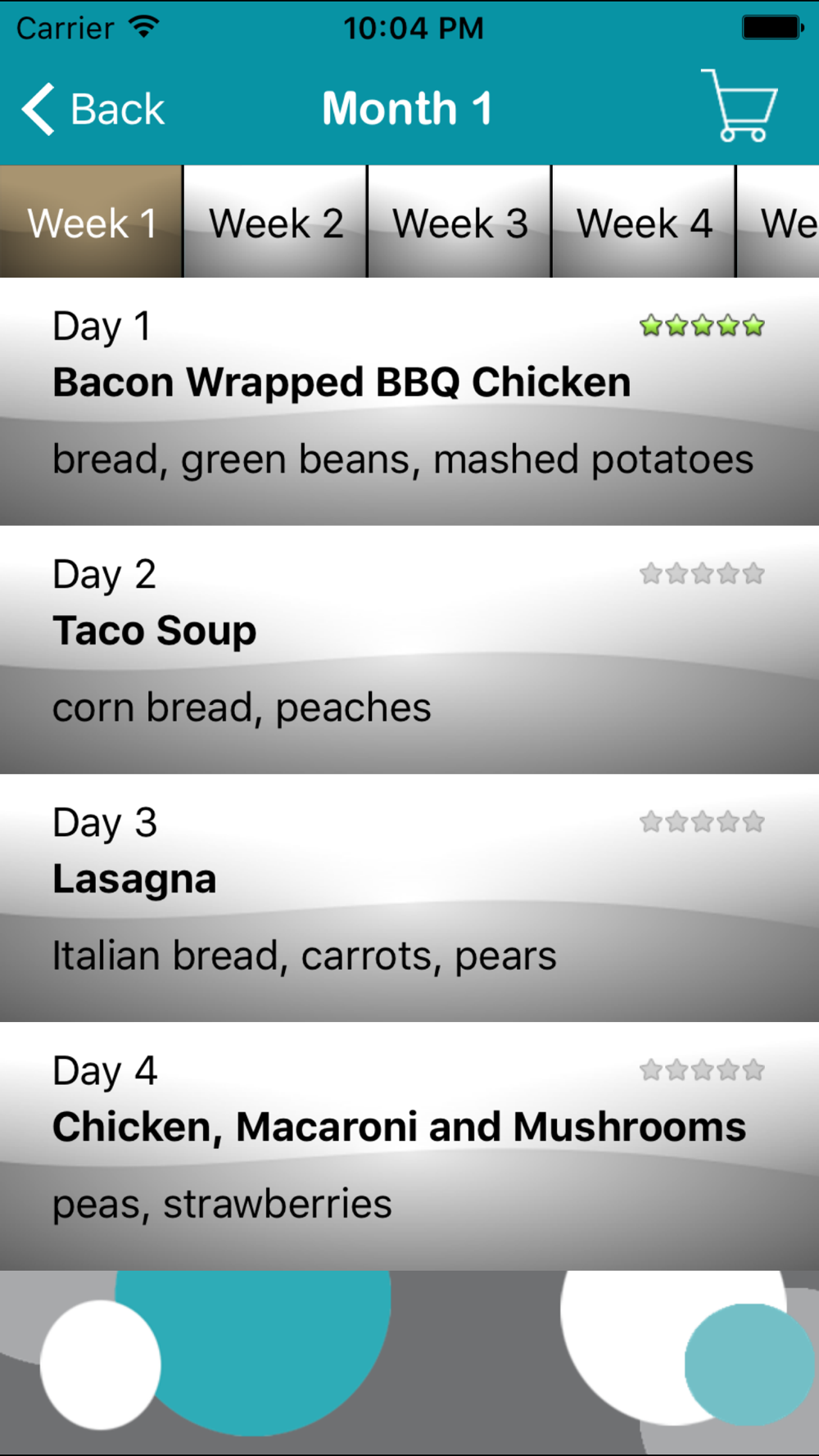Open the Day 2 Taco Soup meal
819x1456 pixels.
409,650
